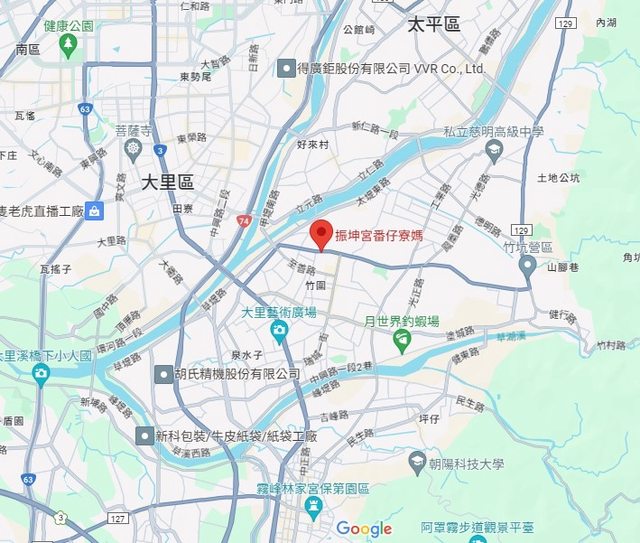Select the 霧峰林家宮保第園區 marker
The image size is (640, 543).
tap(313, 508)
